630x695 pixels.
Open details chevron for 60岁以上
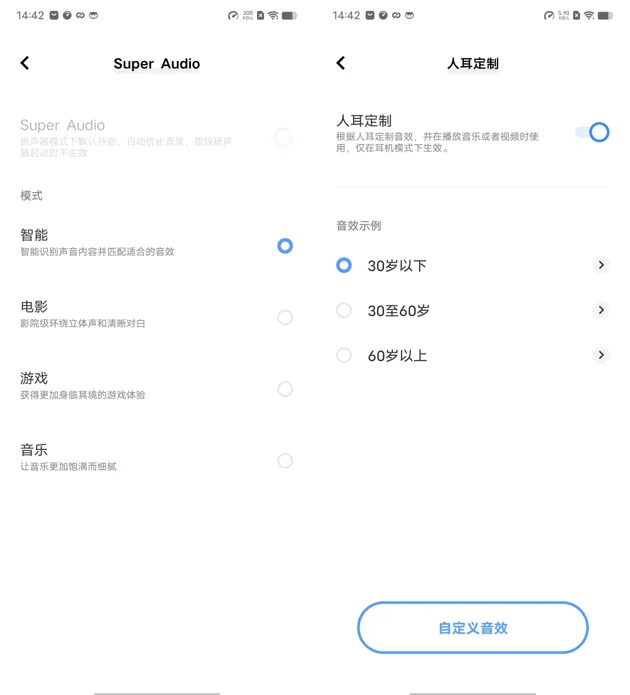click(x=601, y=355)
